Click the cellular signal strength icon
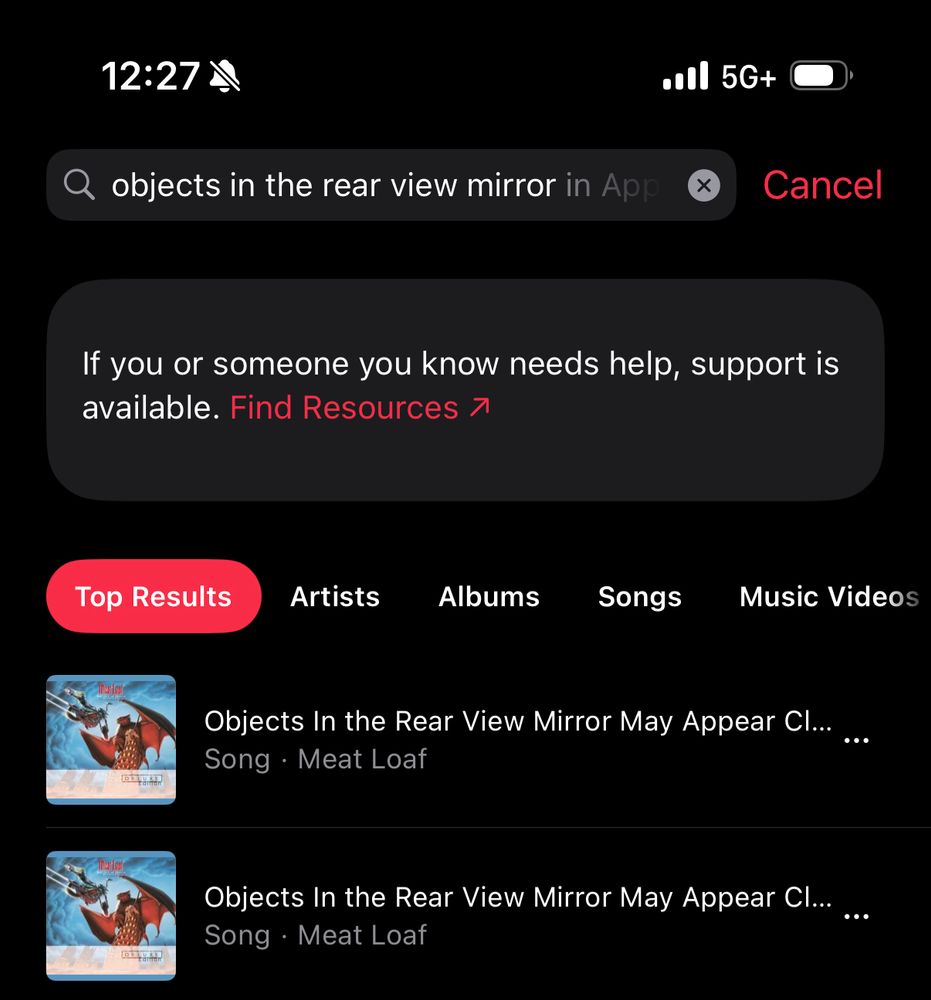Viewport: 931px width, 1000px height. click(x=683, y=74)
